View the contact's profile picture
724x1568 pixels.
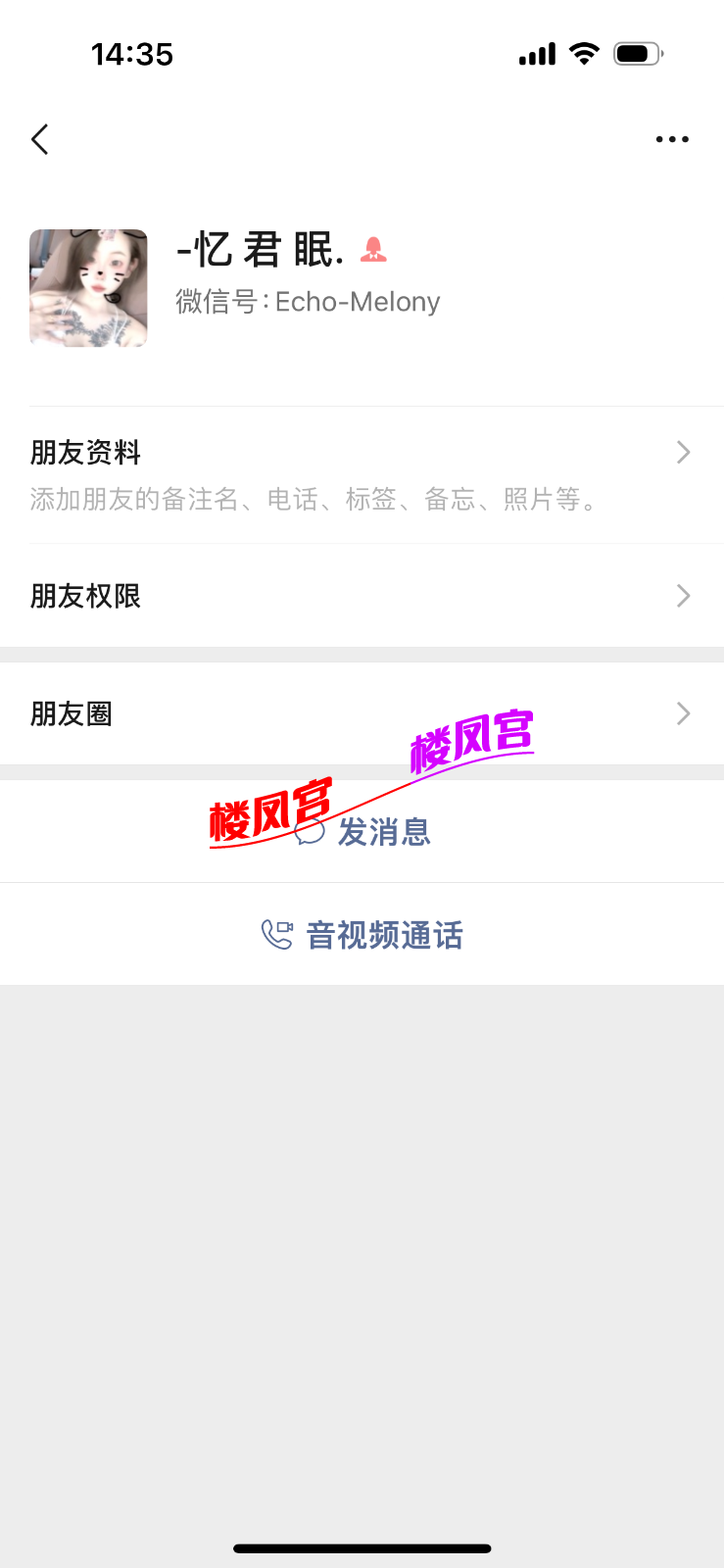point(88,288)
